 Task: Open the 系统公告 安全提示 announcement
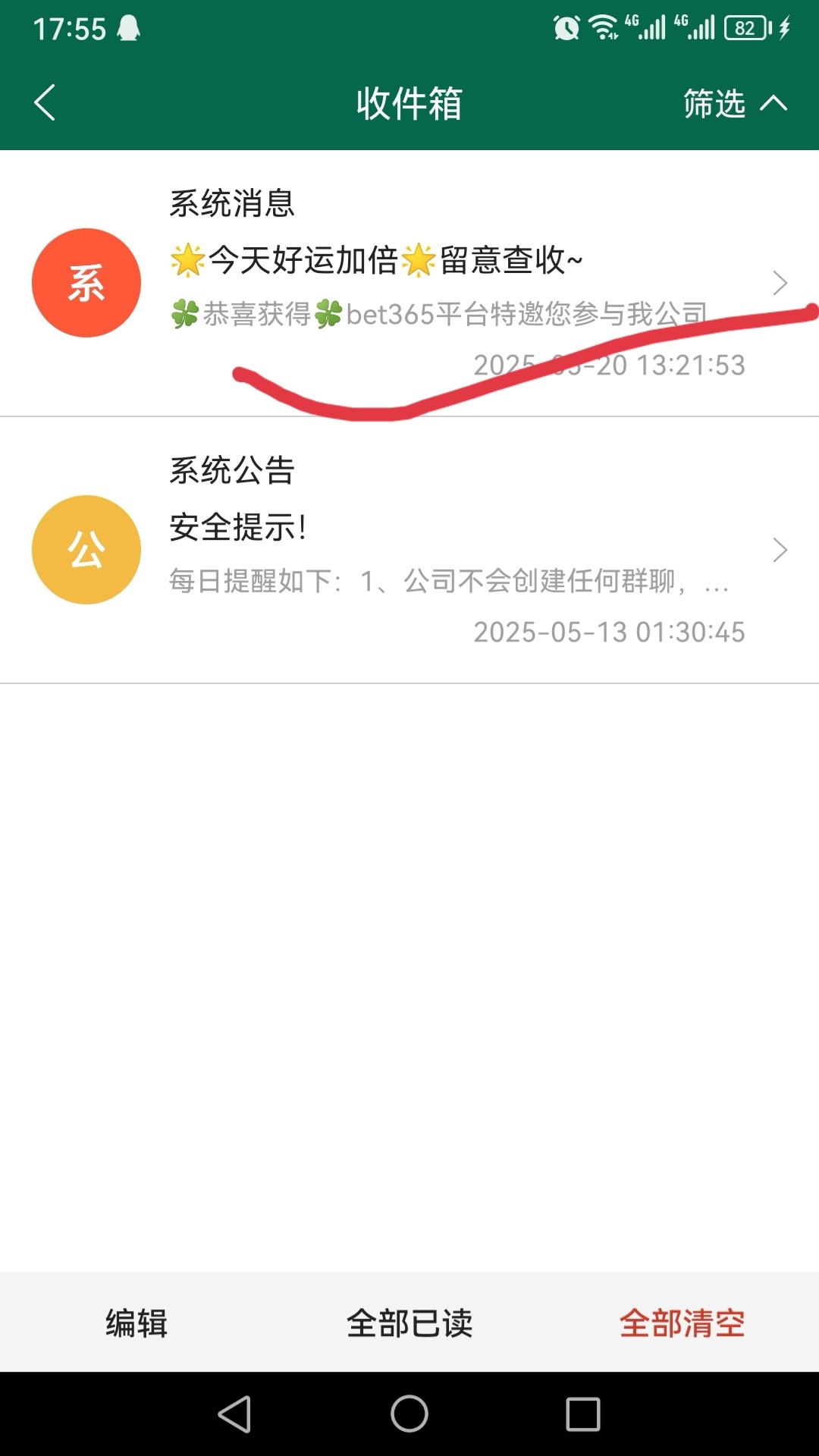pos(409,551)
